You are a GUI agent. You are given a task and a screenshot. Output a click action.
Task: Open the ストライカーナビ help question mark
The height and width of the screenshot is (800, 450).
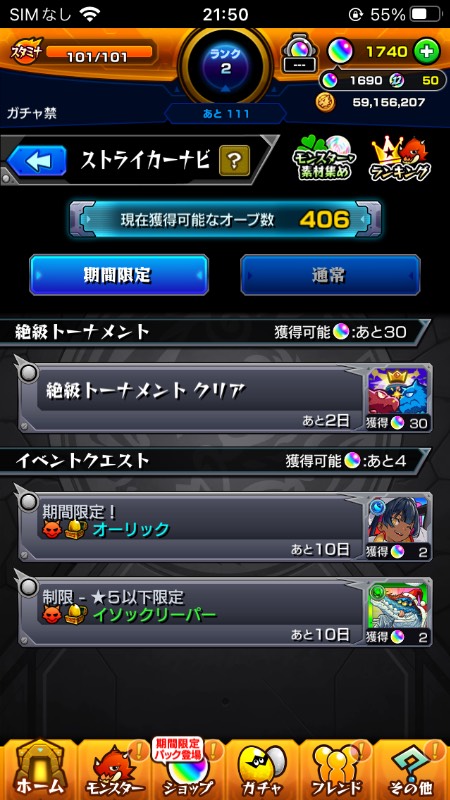coord(234,161)
